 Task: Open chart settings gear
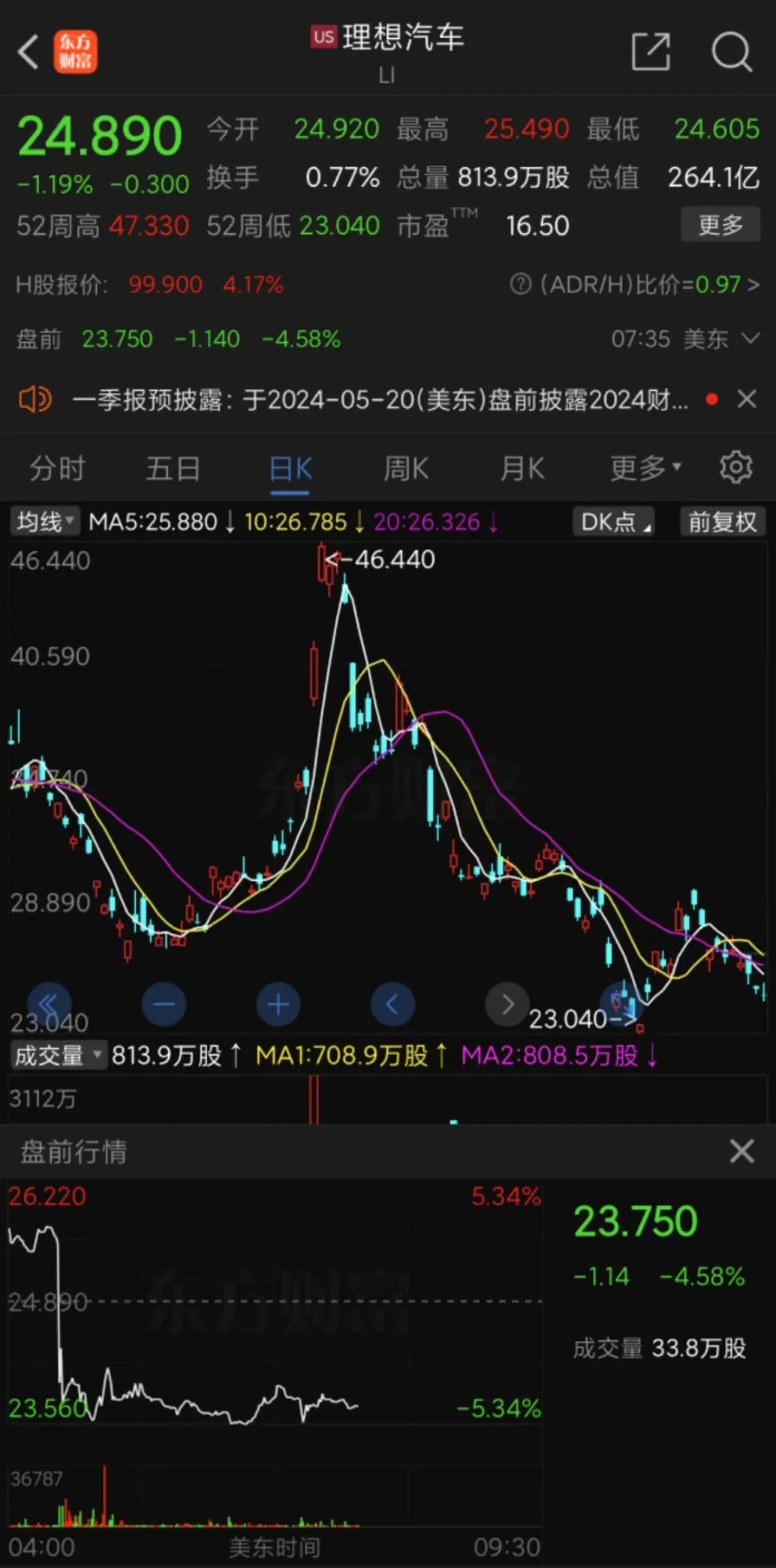(x=736, y=468)
